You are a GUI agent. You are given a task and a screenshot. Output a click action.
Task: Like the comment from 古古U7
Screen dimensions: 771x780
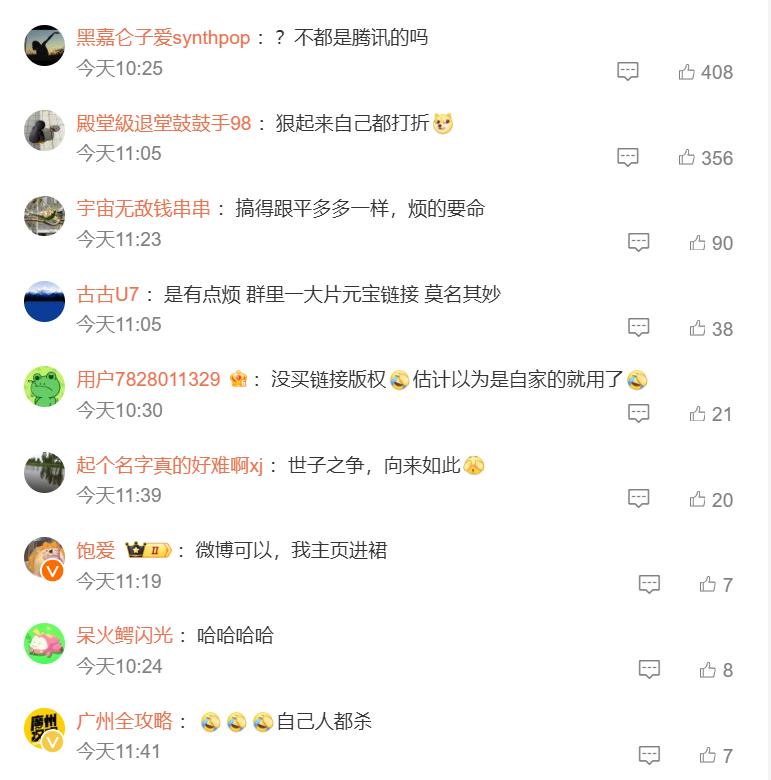pyautogui.click(x=698, y=328)
